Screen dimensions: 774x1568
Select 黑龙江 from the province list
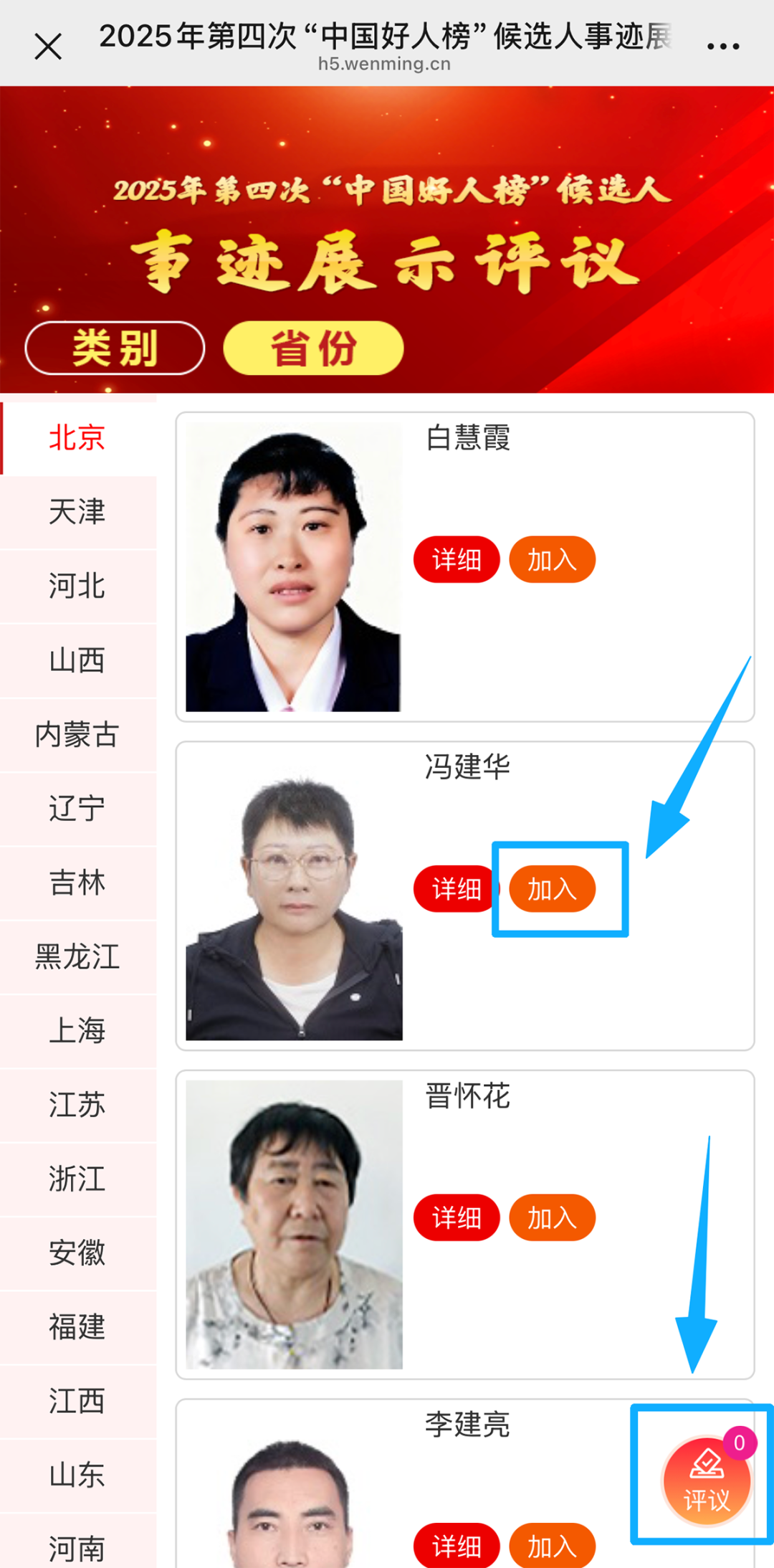click(x=77, y=957)
